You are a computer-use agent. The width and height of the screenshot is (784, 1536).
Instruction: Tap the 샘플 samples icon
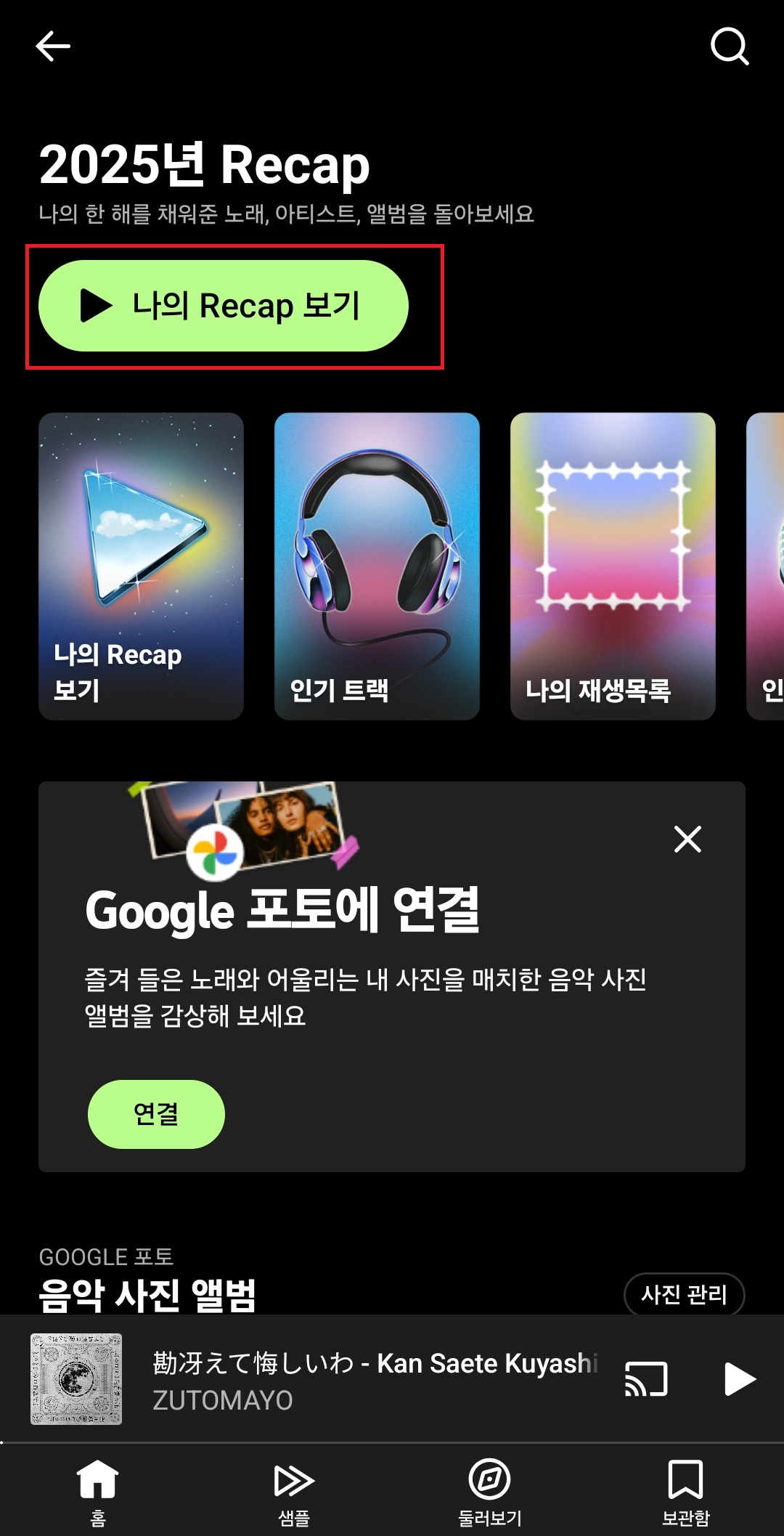(292, 1479)
